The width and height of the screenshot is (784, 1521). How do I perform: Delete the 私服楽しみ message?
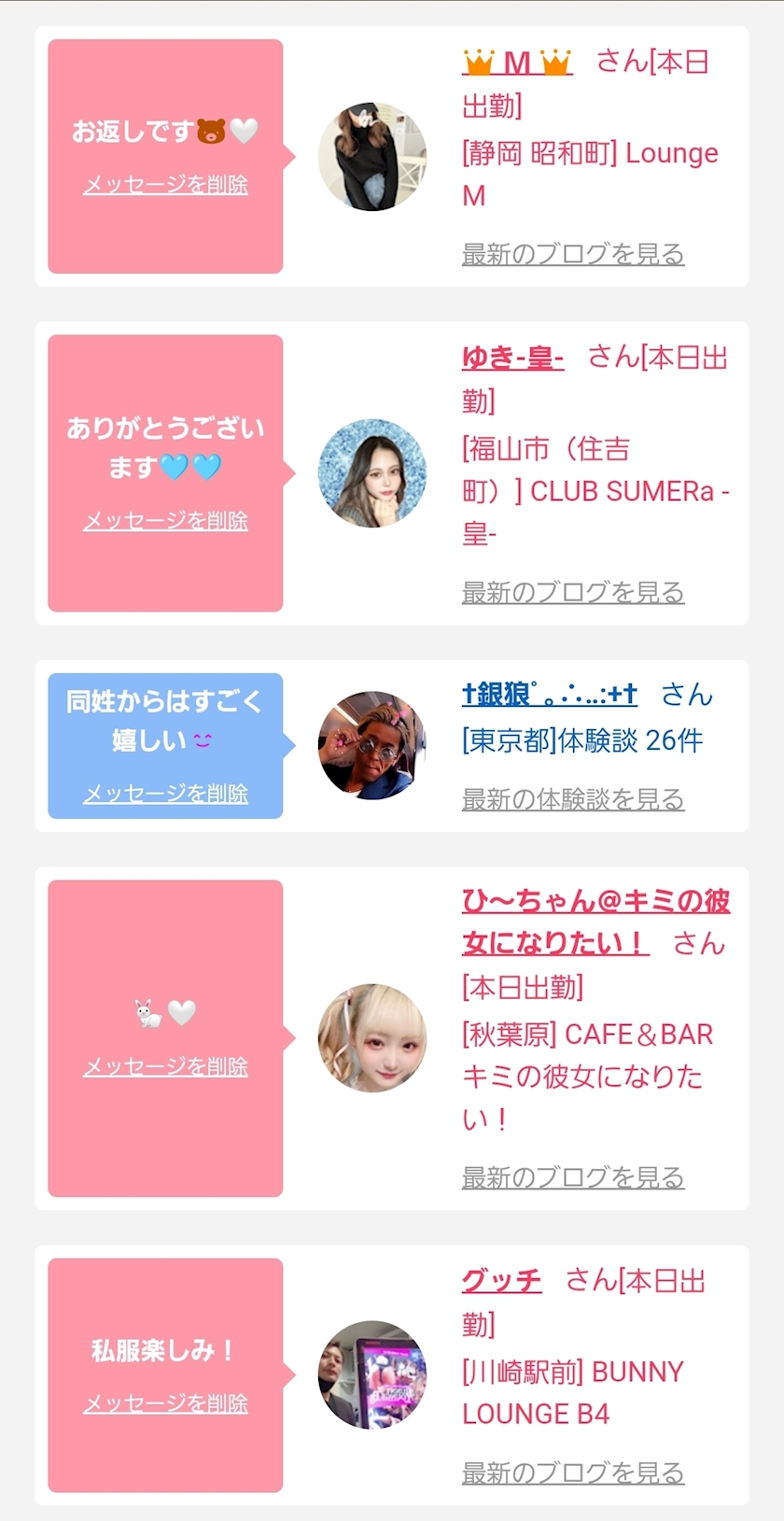tap(165, 1402)
